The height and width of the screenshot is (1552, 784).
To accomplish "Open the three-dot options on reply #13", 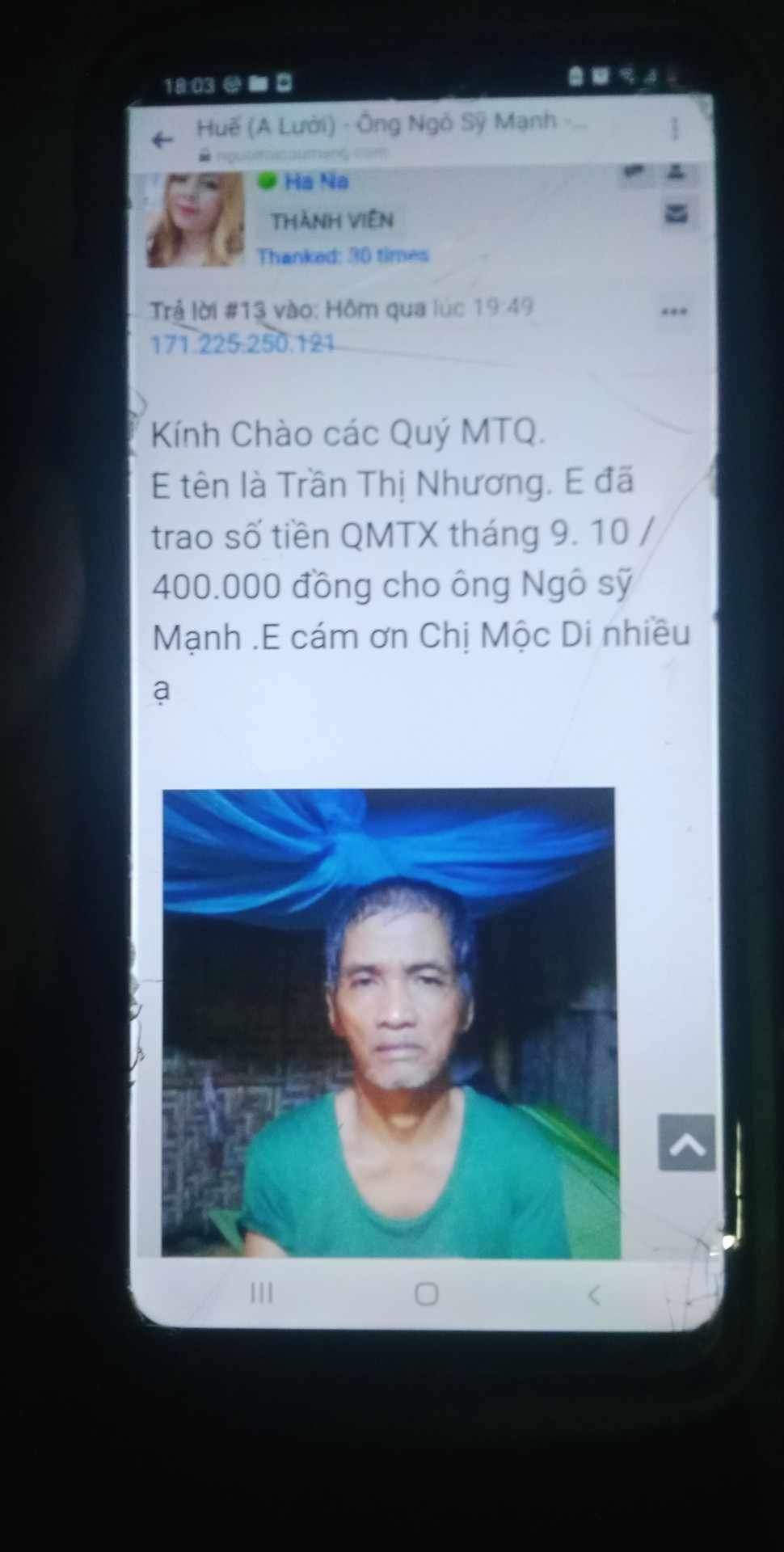I will click(674, 312).
